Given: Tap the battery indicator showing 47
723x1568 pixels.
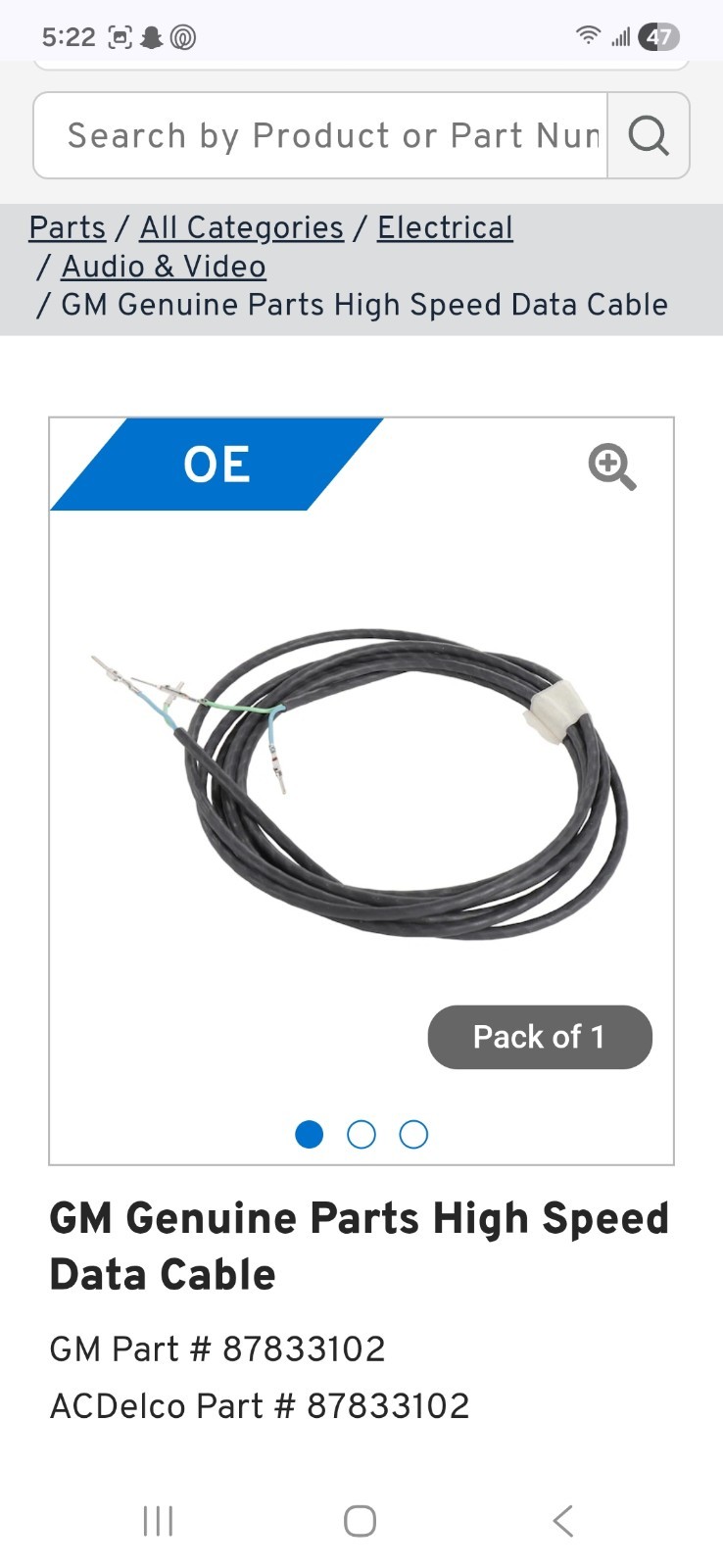Looking at the screenshot, I should pyautogui.click(x=659, y=36).
